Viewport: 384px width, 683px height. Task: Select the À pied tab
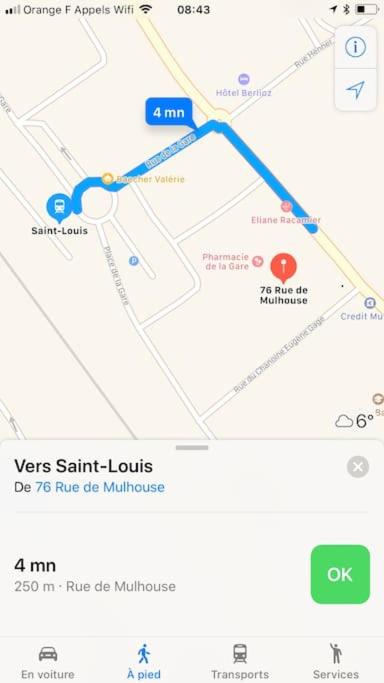[144, 662]
